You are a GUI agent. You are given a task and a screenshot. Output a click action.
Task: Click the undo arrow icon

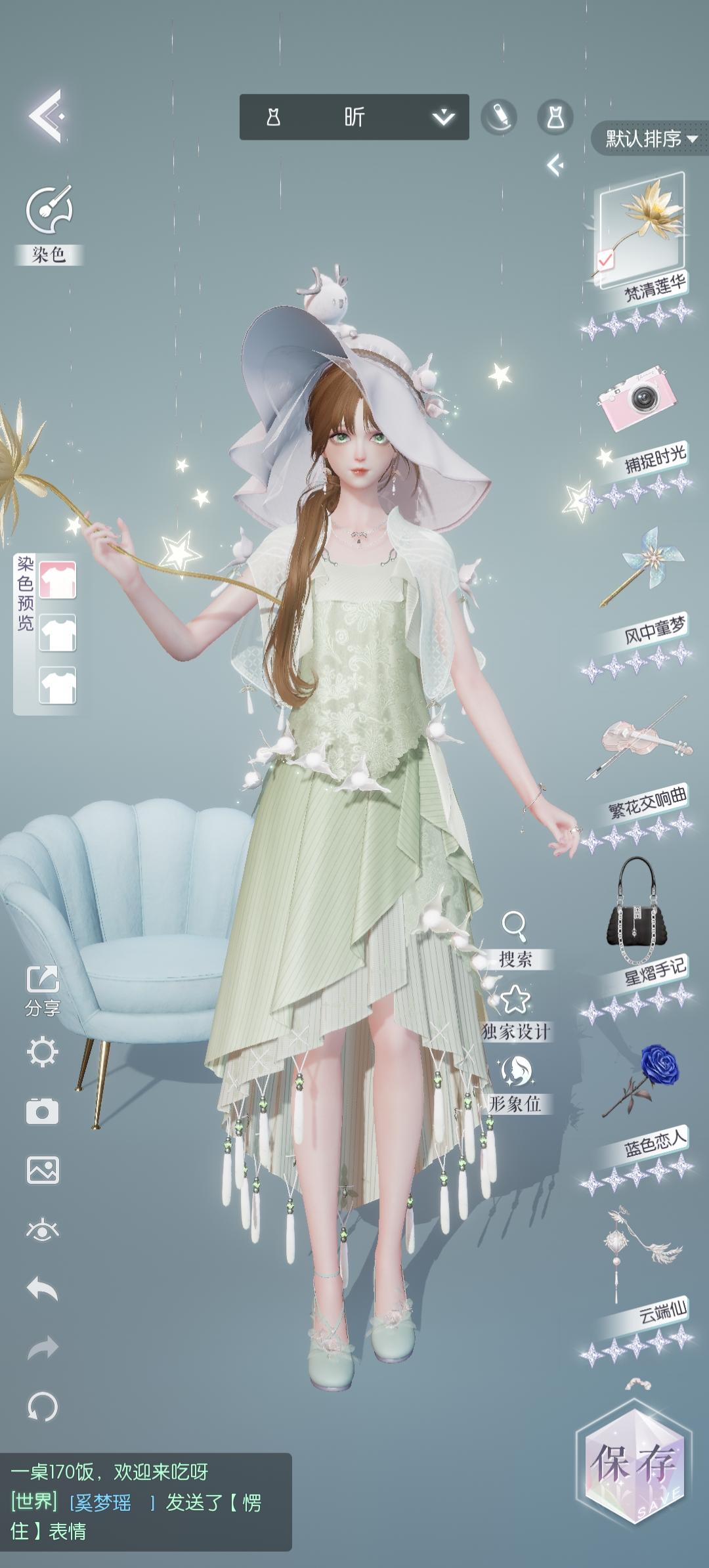click(41, 1288)
